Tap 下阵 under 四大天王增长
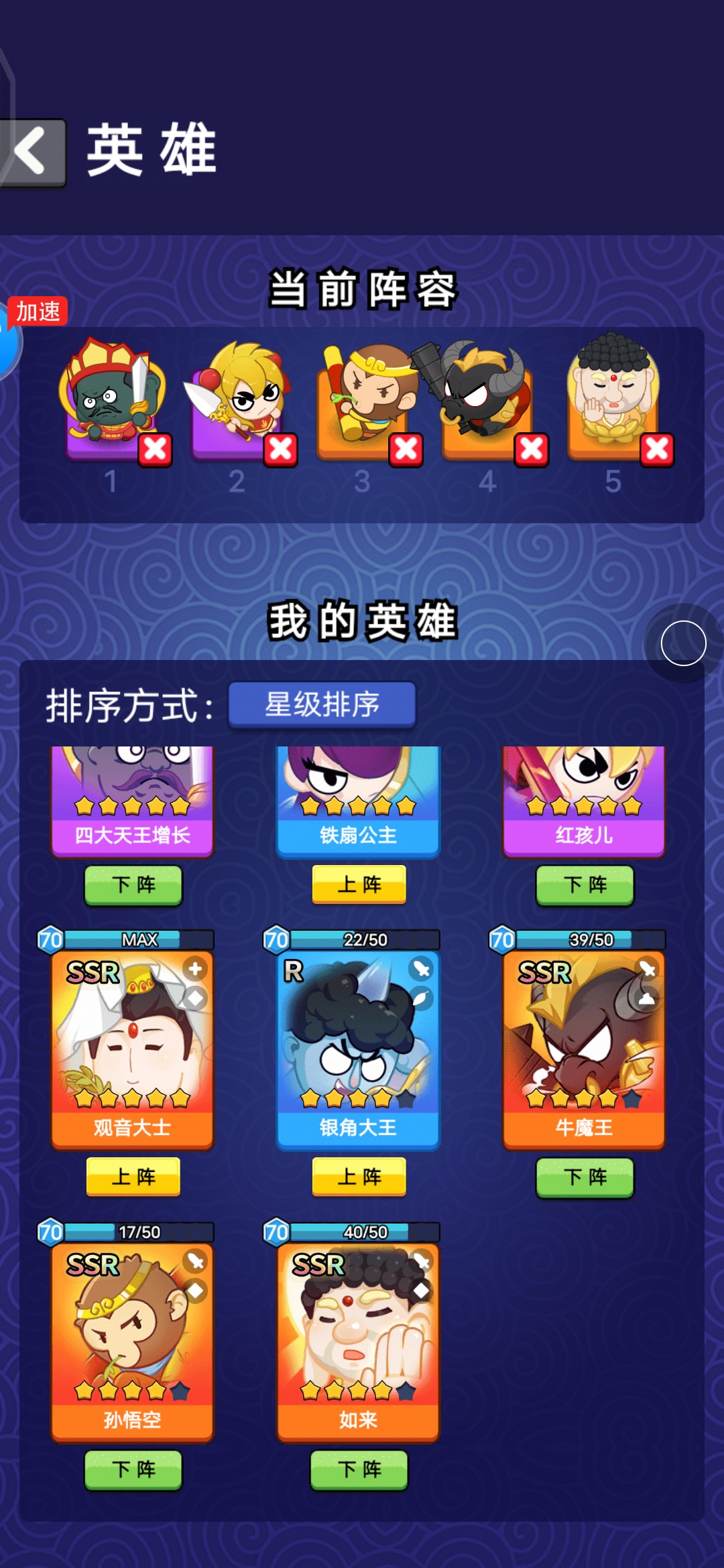Image resolution: width=724 pixels, height=1568 pixels. point(133,885)
